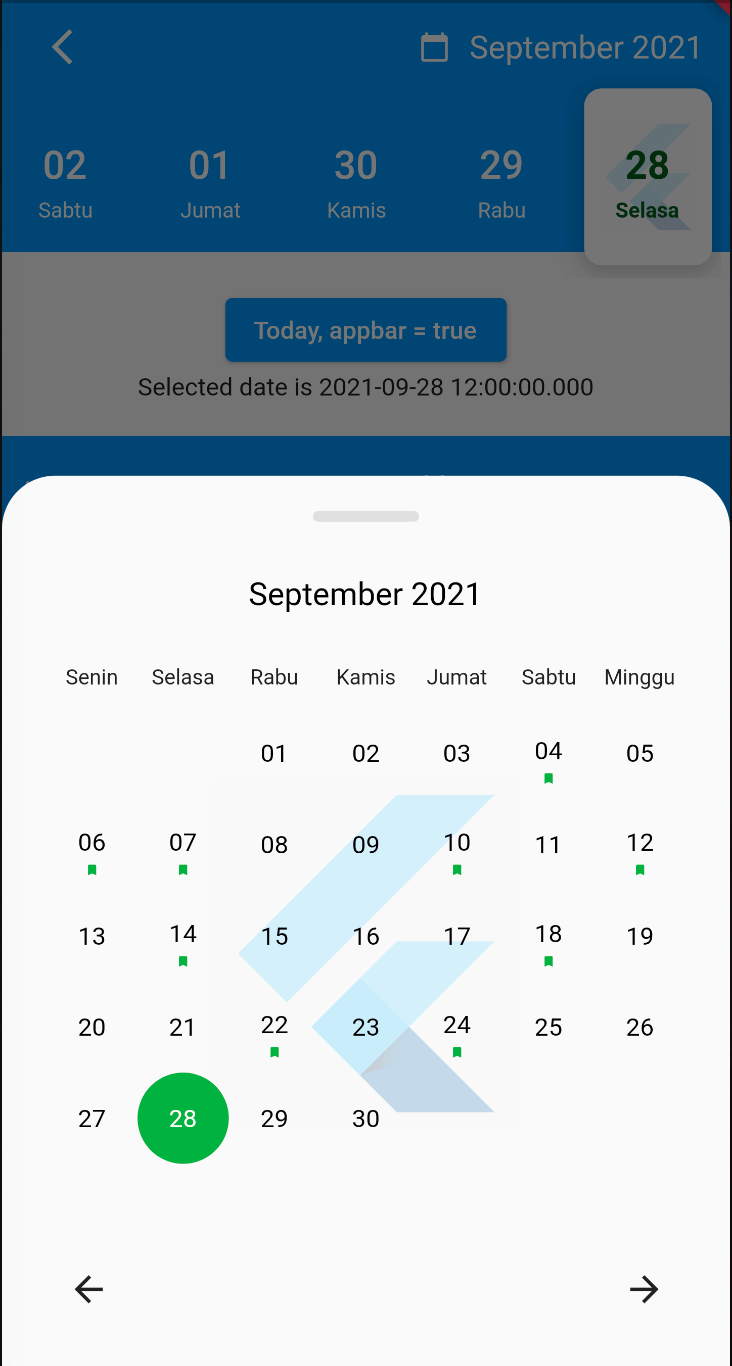Choose date 30 in the calendar
This screenshot has height=1366, width=732.
[366, 1118]
